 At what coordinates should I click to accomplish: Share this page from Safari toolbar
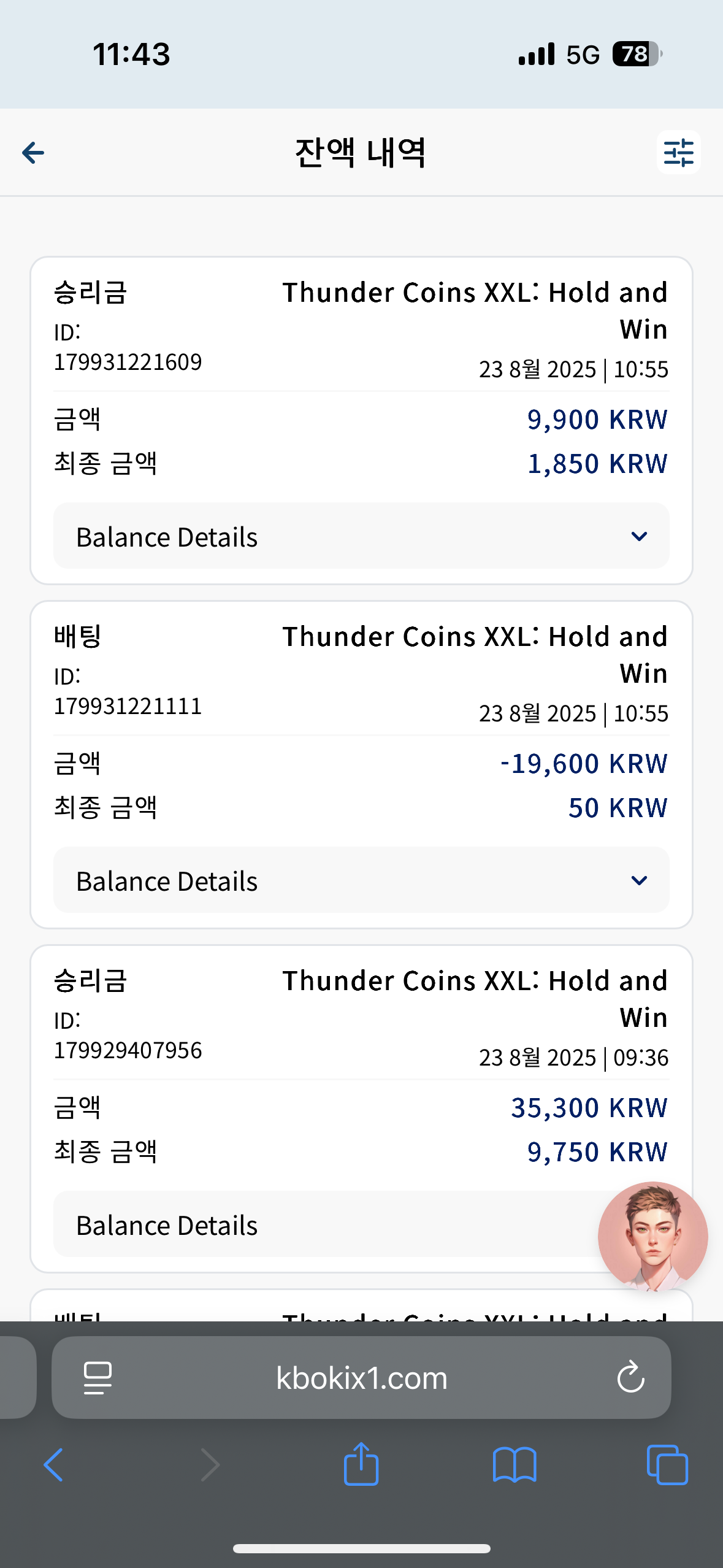tap(361, 1464)
